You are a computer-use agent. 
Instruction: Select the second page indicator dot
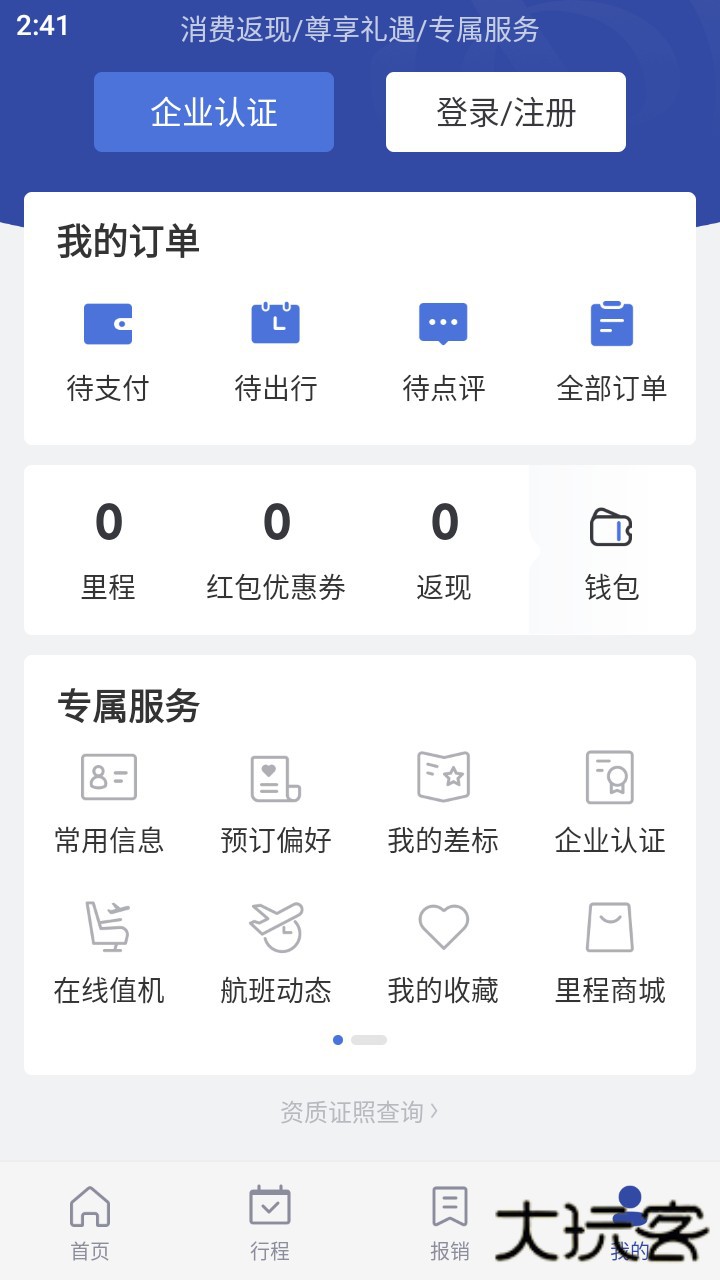click(367, 1040)
